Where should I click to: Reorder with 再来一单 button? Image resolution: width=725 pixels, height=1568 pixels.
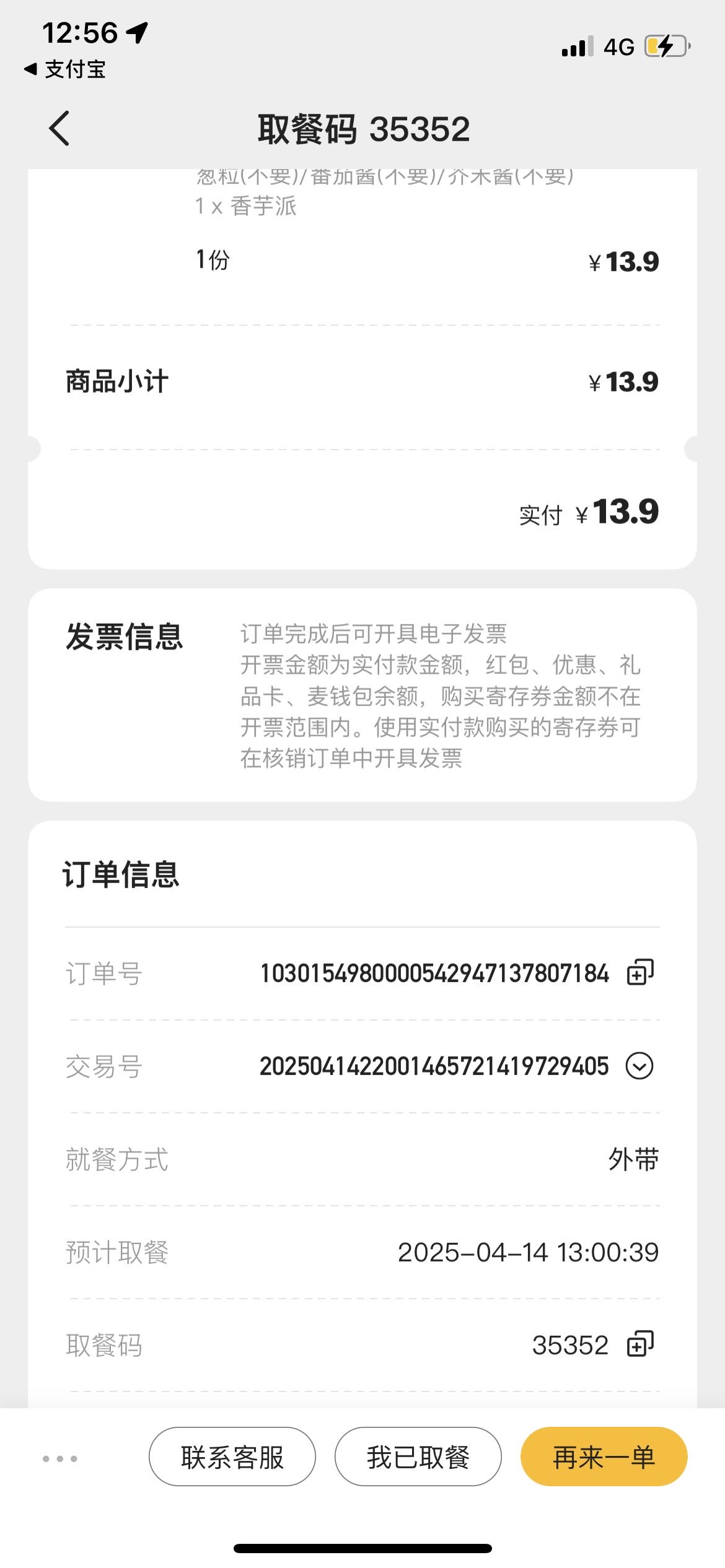604,1457
